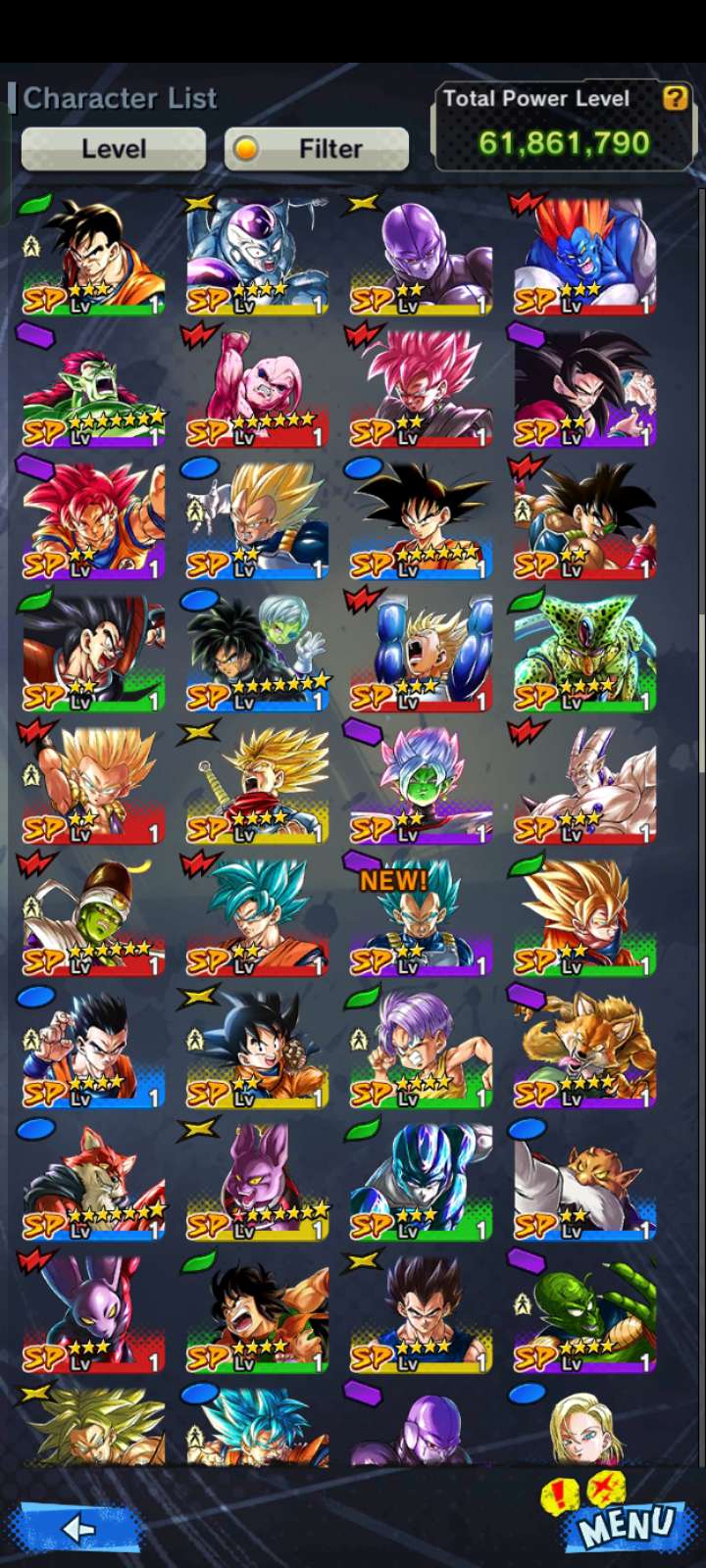Select the Broly and Cheelai card
Viewport: 706px width, 1568px height.
point(257,652)
